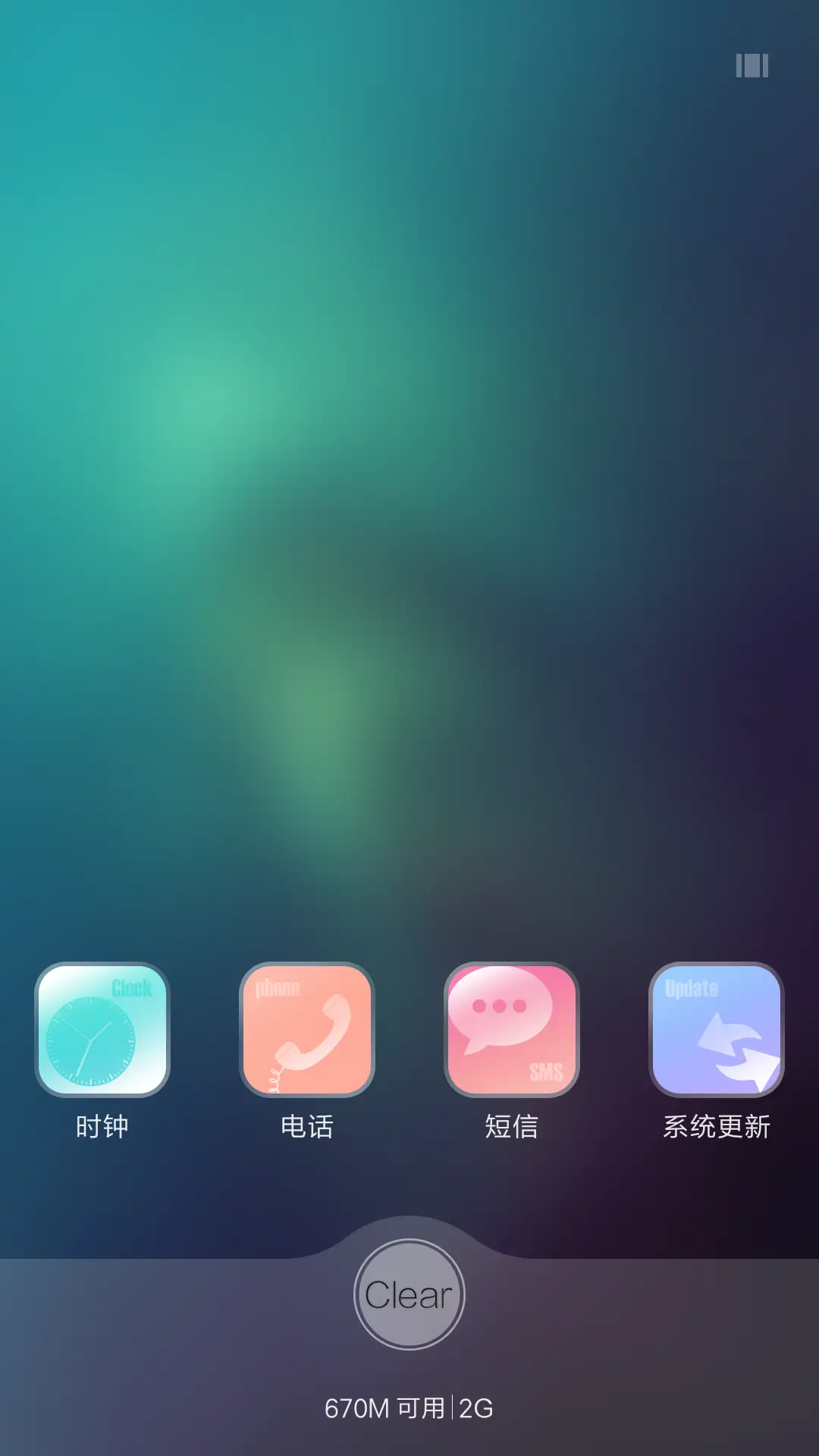
Task: Select the teal clock face on the Clock icon
Action: (x=91, y=1039)
